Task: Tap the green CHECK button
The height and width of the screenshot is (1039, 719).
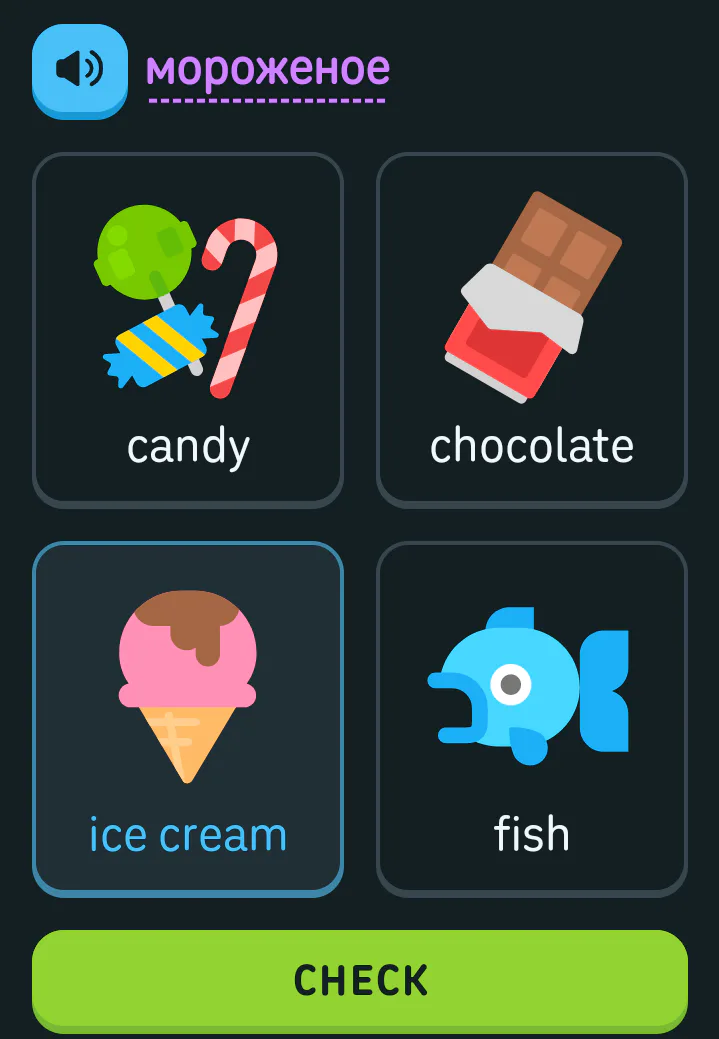Action: pyautogui.click(x=360, y=980)
